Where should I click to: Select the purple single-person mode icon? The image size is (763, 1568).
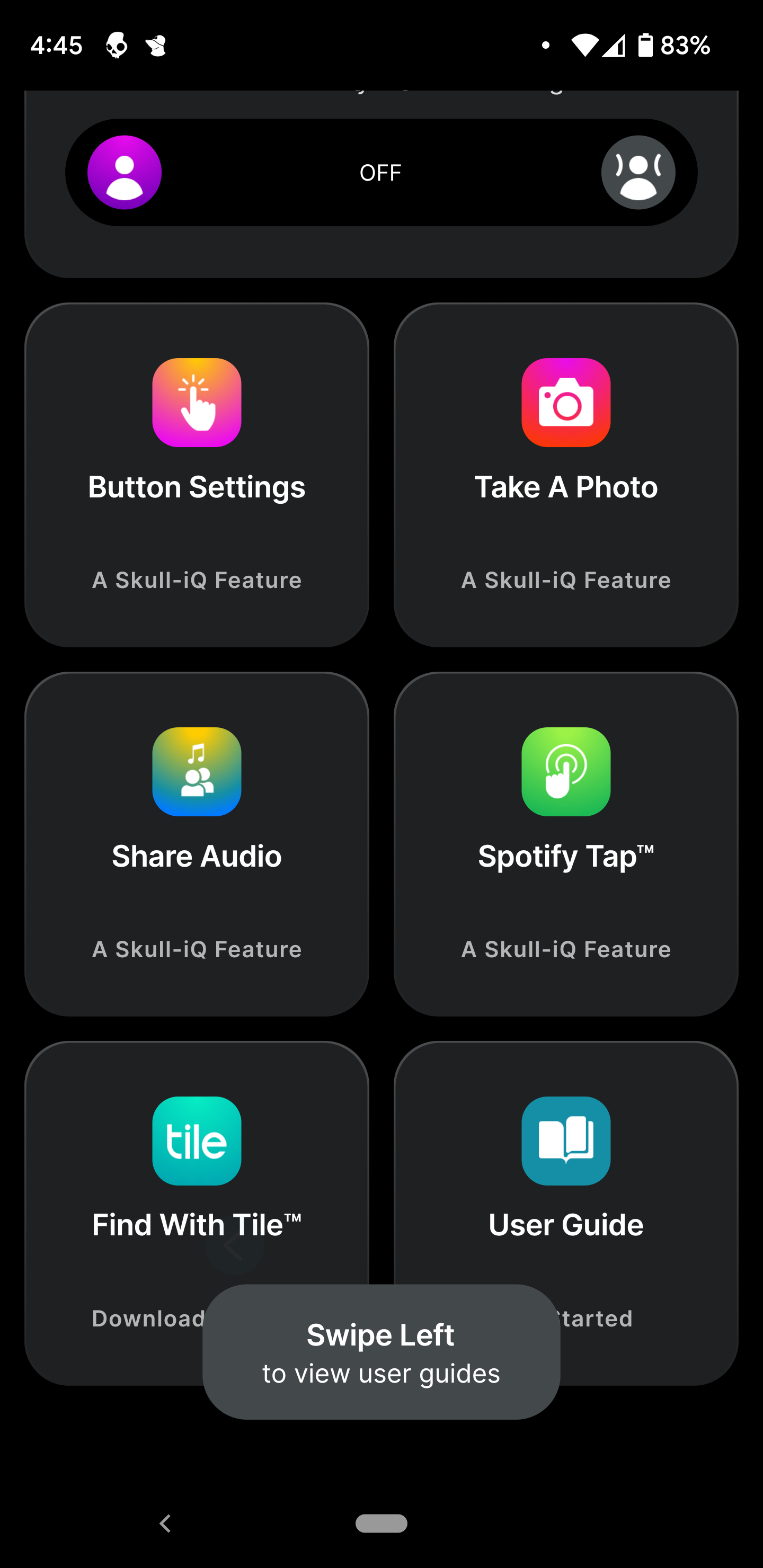click(124, 172)
